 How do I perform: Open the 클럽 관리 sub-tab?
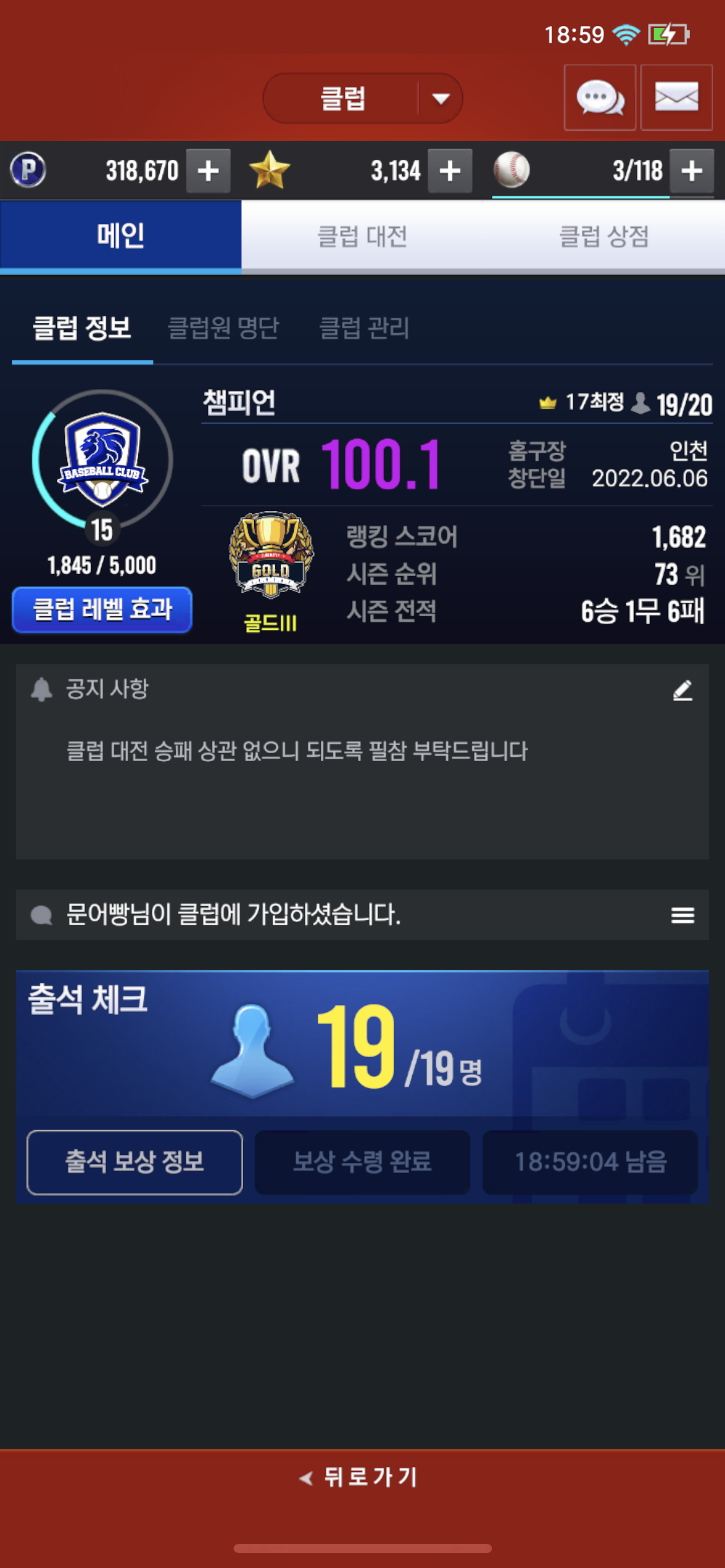click(x=364, y=328)
